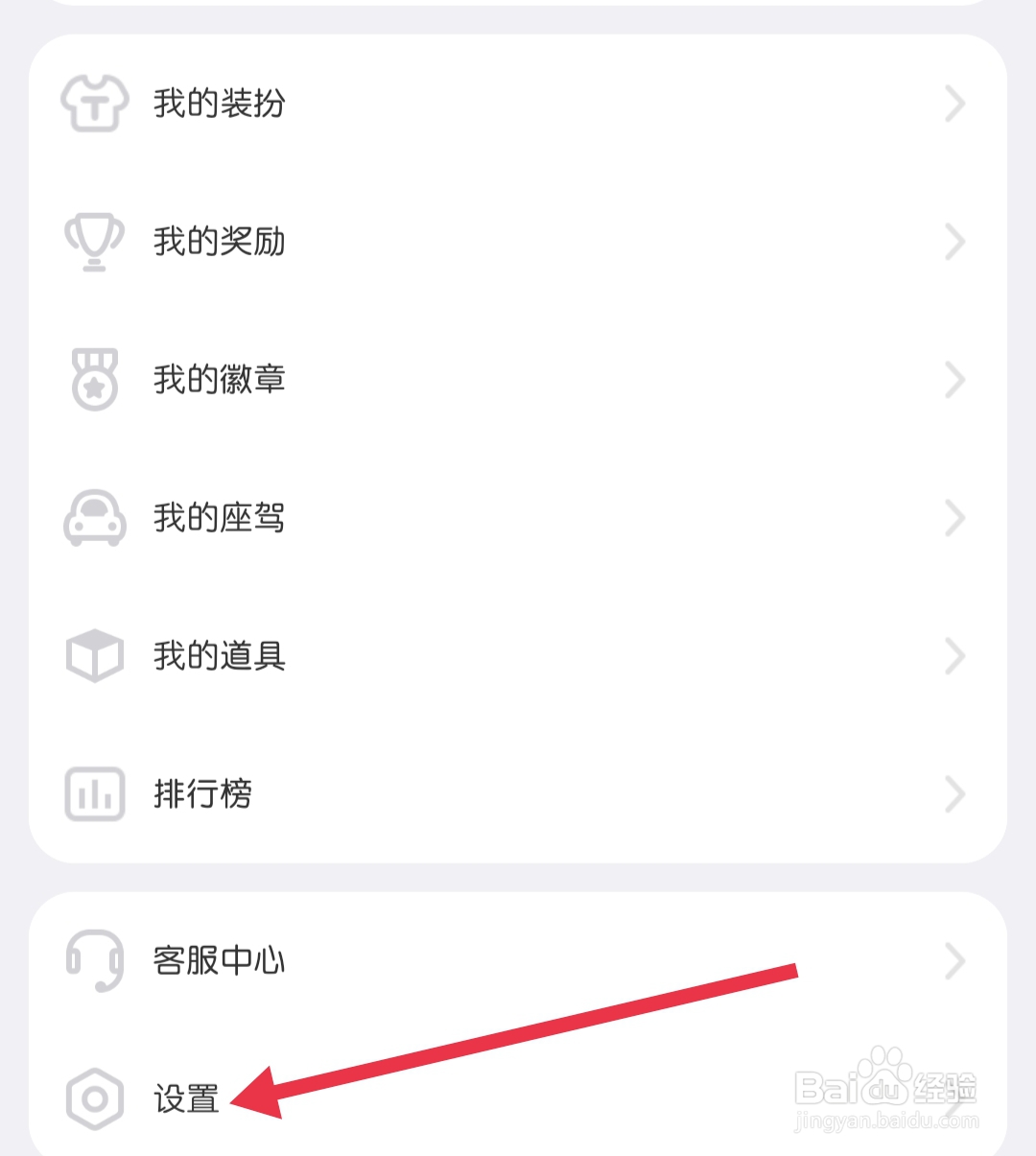The height and width of the screenshot is (1156, 1036).
Task: Select the t-shirt icon for 我的装扮
Action: [x=93, y=103]
